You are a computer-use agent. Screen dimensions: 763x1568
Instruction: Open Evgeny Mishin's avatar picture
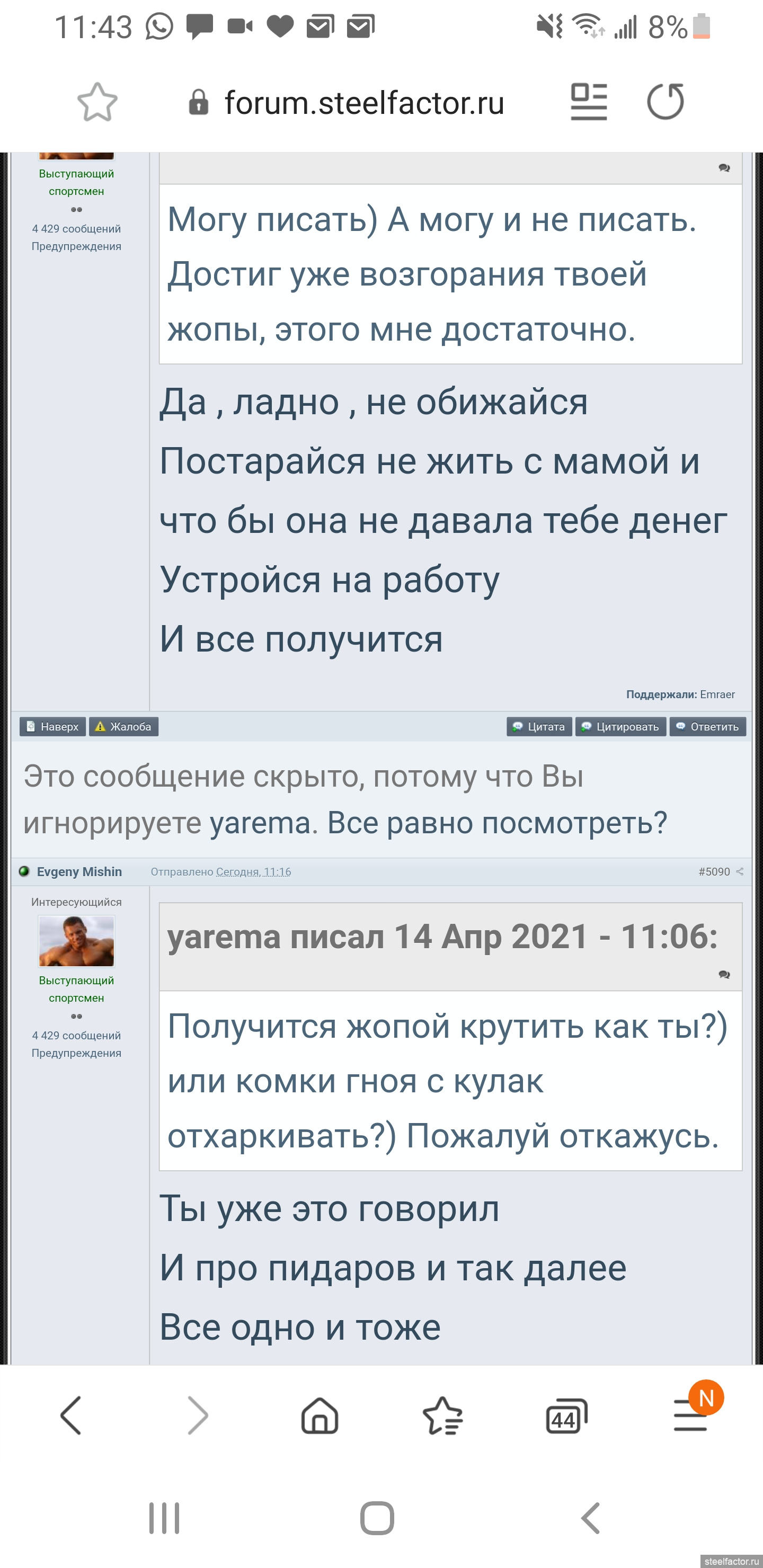(x=76, y=941)
